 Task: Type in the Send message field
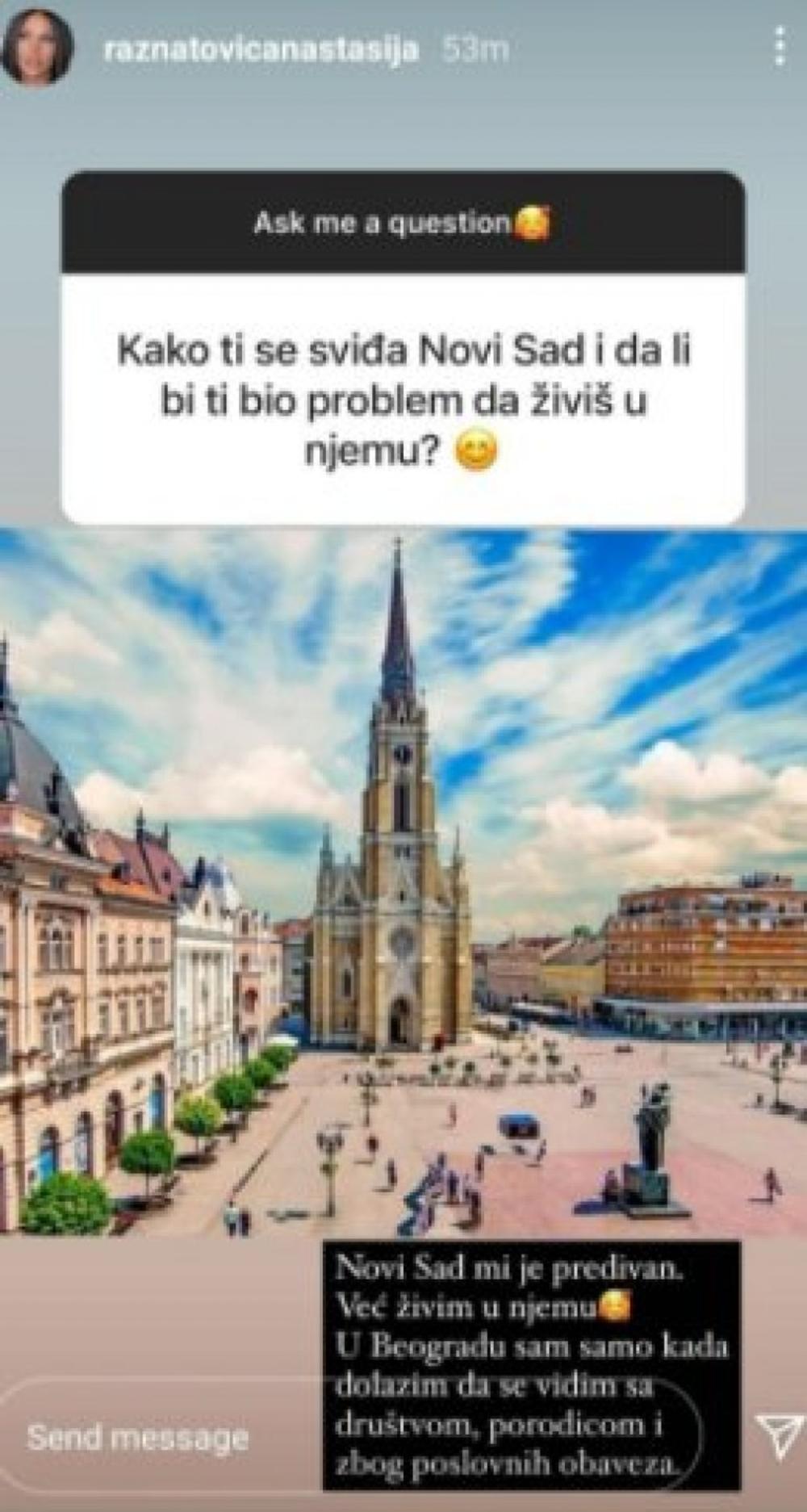[161, 1436]
